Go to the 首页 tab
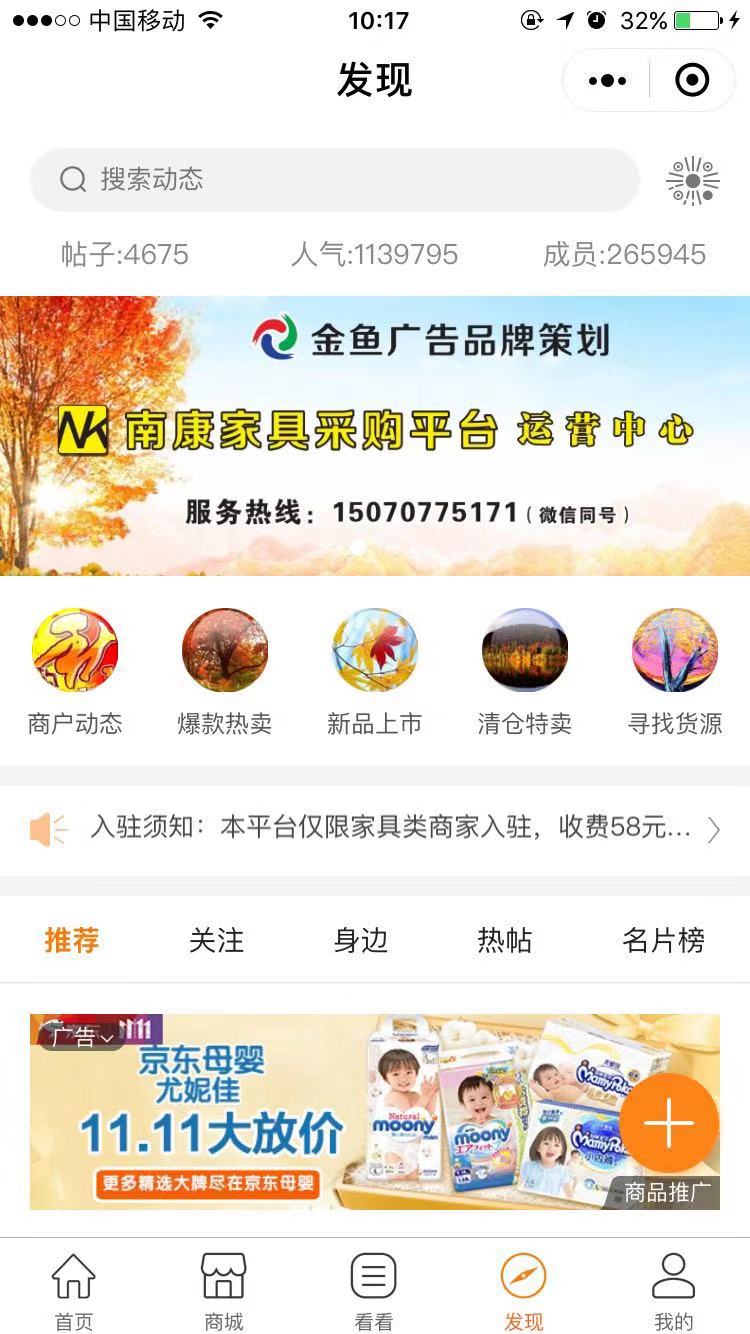The width and height of the screenshot is (750, 1334). coord(74,1291)
